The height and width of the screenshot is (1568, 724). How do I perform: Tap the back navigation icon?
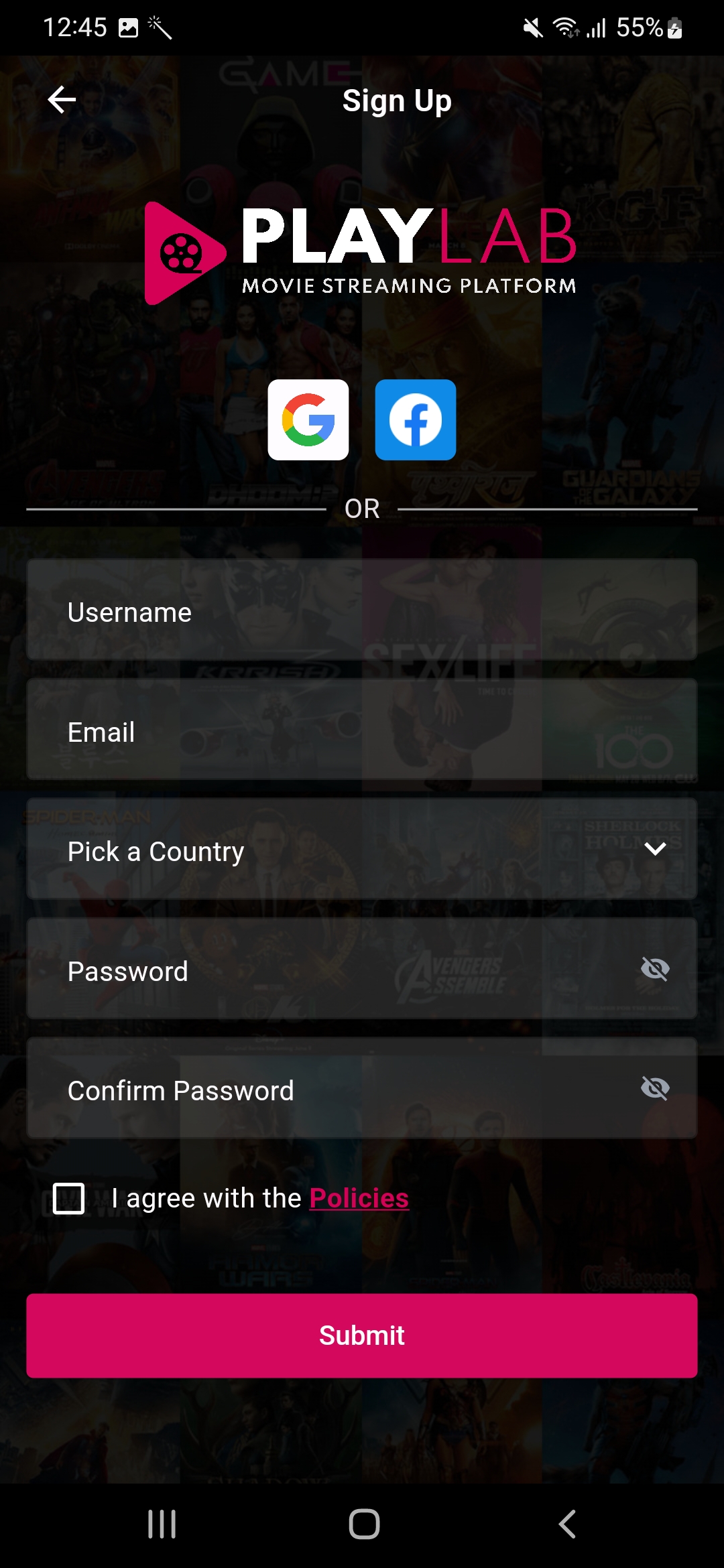point(566,1525)
